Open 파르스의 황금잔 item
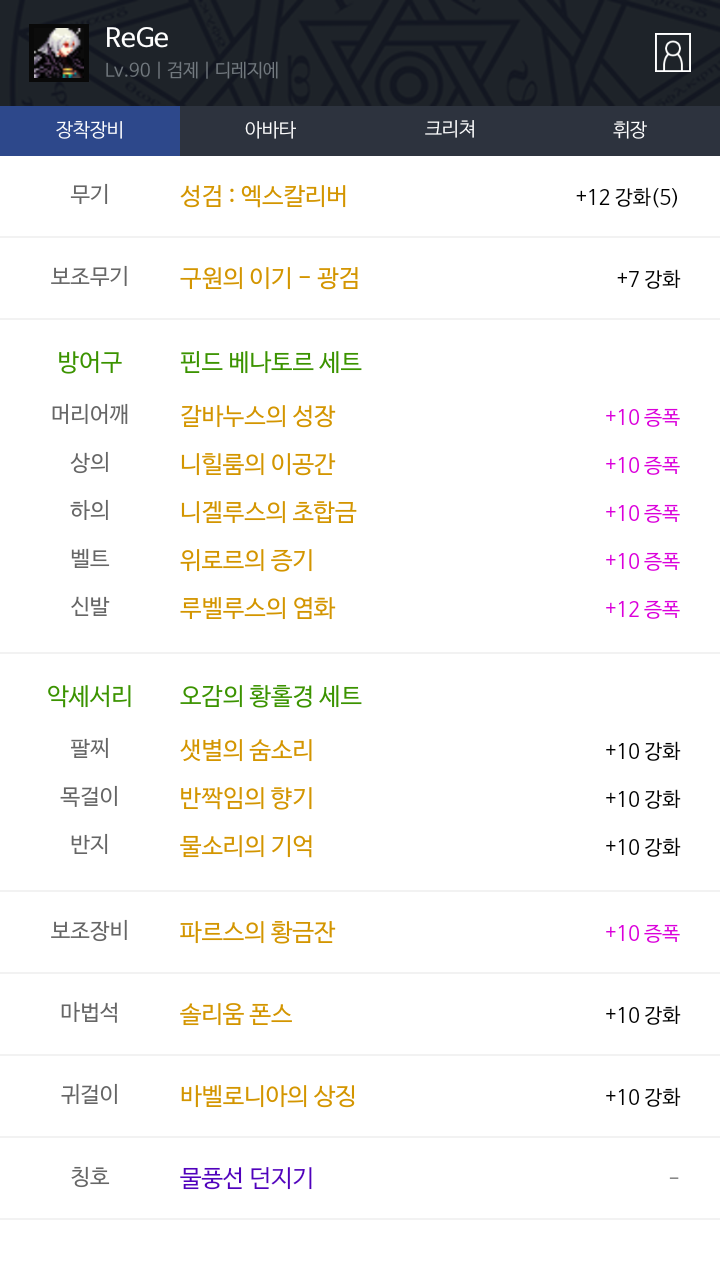720x1280 pixels. [257, 932]
